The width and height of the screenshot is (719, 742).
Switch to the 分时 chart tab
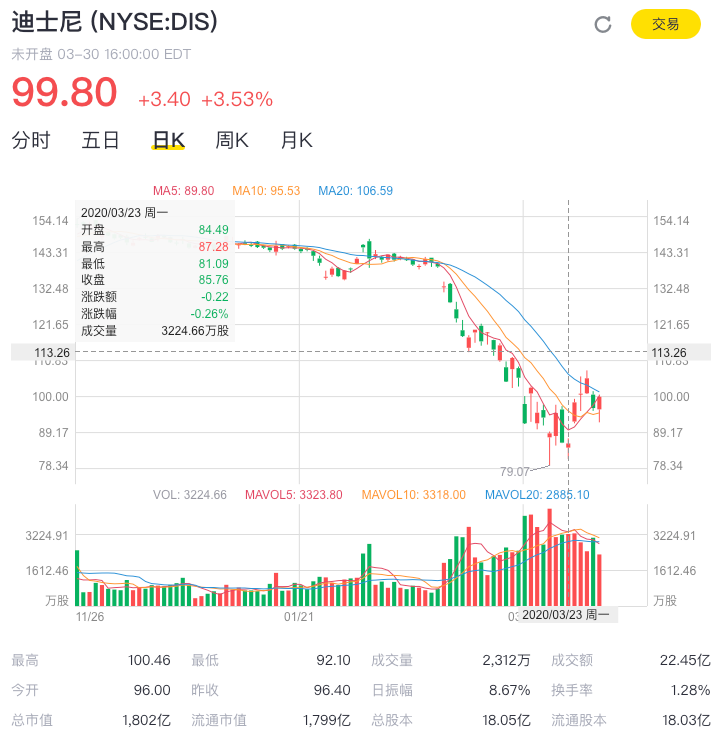pos(31,141)
